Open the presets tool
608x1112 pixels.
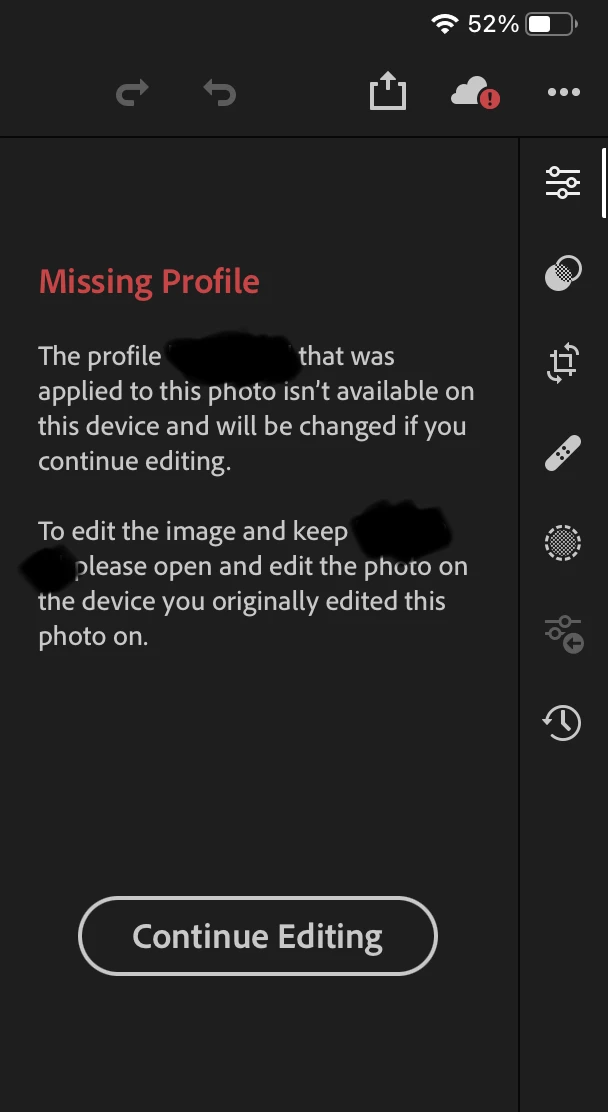[x=563, y=272]
